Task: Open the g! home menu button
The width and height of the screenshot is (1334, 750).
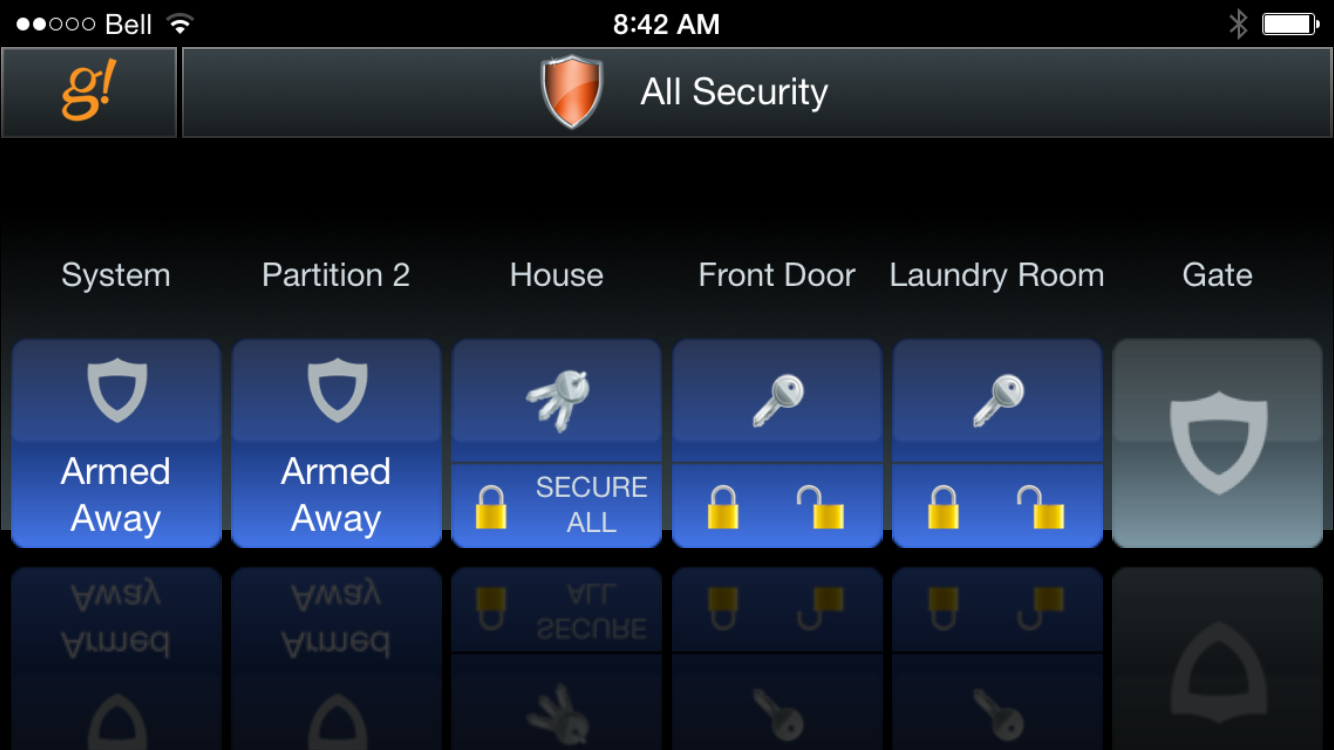Action: (89, 92)
